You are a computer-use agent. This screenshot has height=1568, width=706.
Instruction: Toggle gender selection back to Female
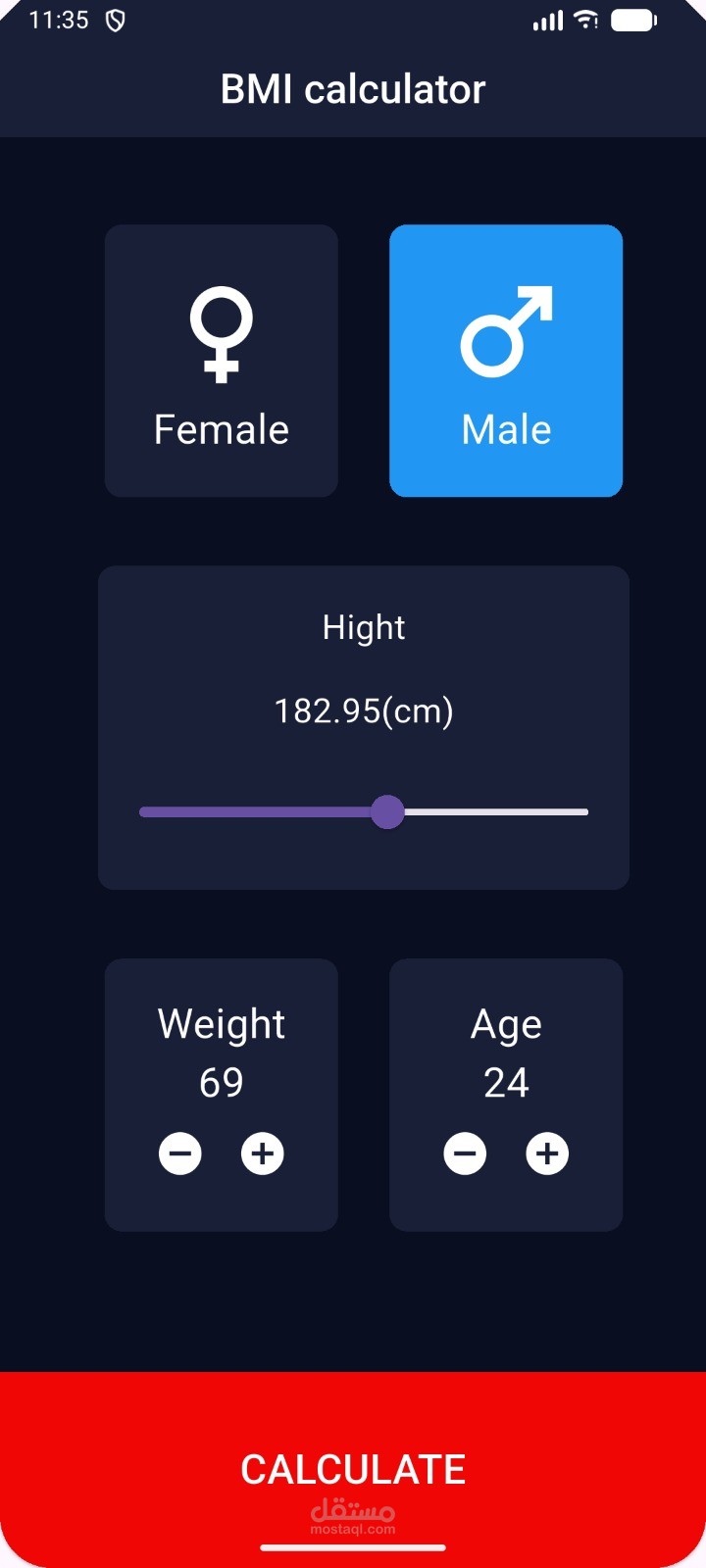pyautogui.click(x=221, y=361)
